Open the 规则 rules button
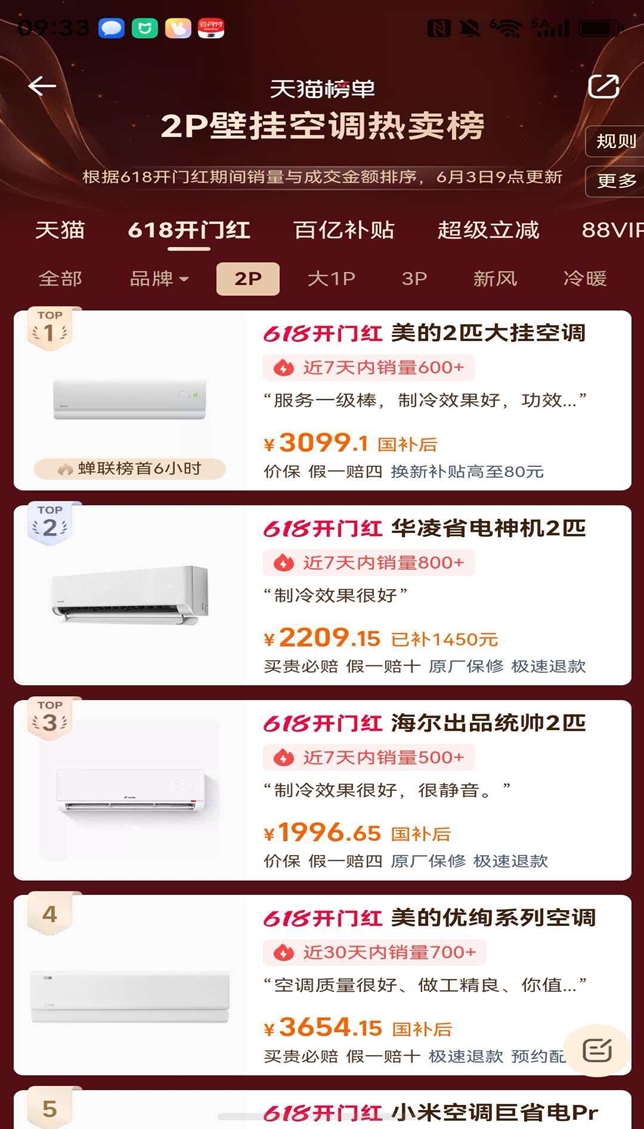The image size is (644, 1129). pos(615,141)
